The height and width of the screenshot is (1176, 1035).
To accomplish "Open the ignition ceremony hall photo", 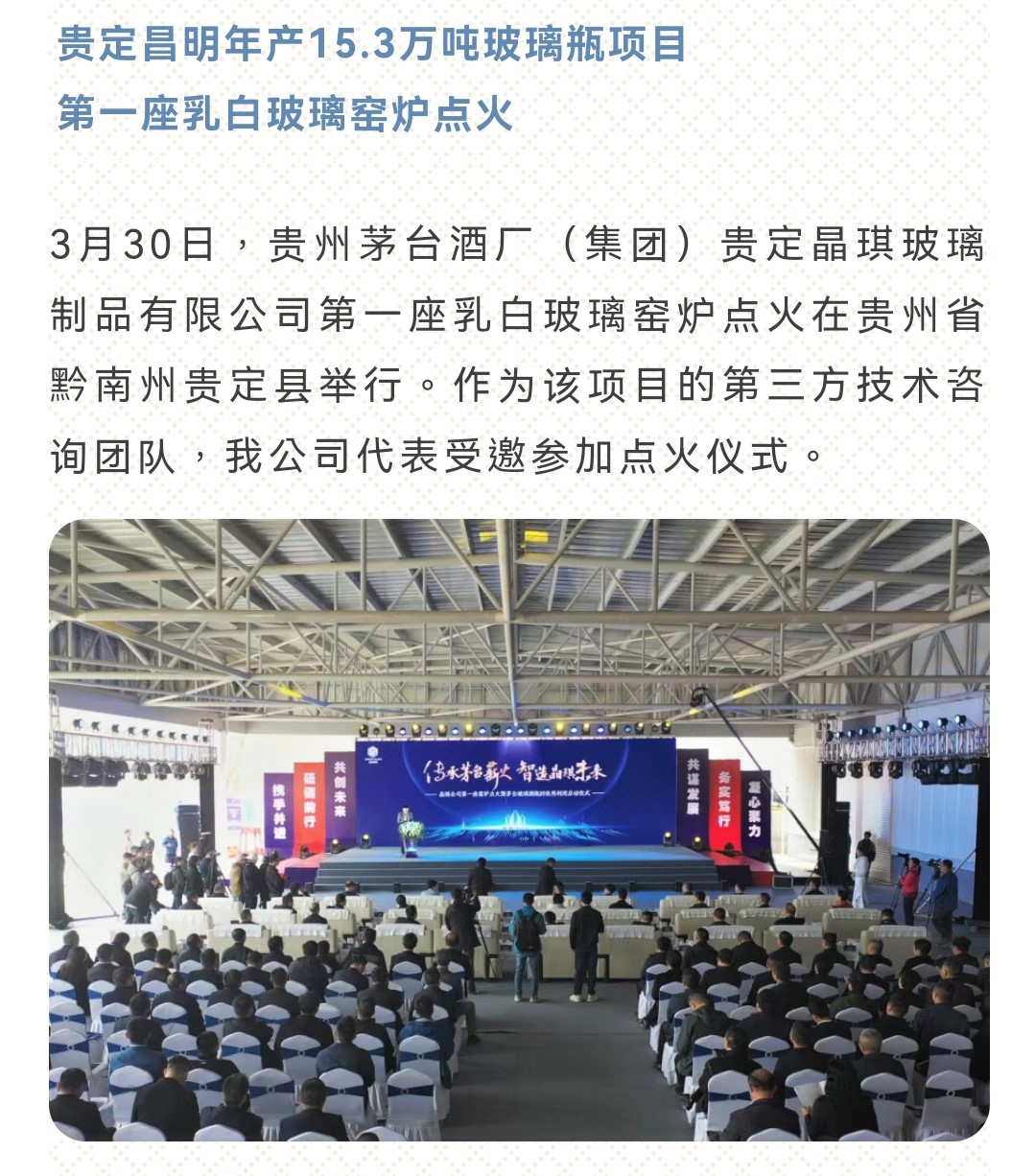I will [x=518, y=830].
